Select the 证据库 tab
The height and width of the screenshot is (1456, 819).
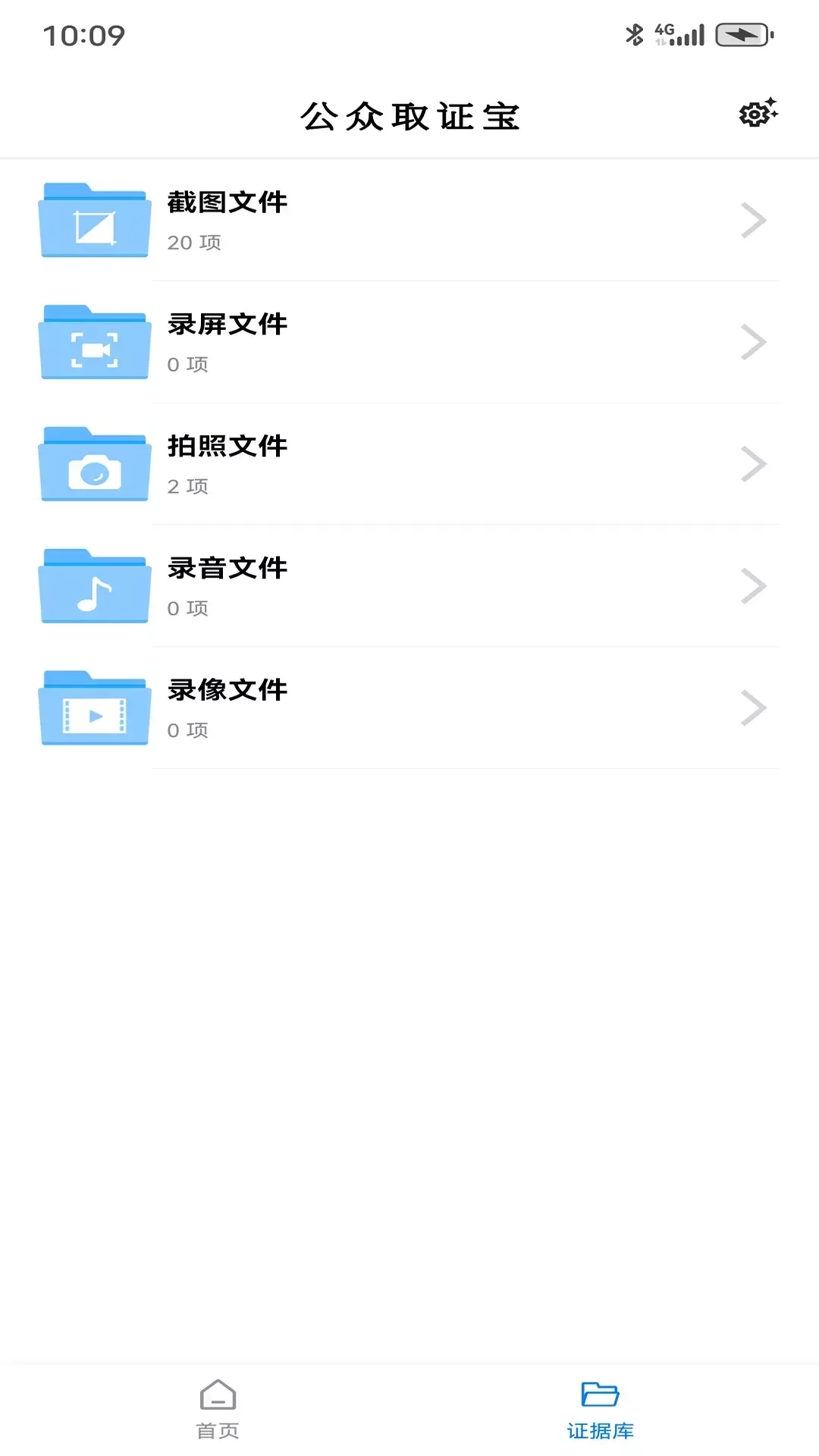click(598, 1429)
